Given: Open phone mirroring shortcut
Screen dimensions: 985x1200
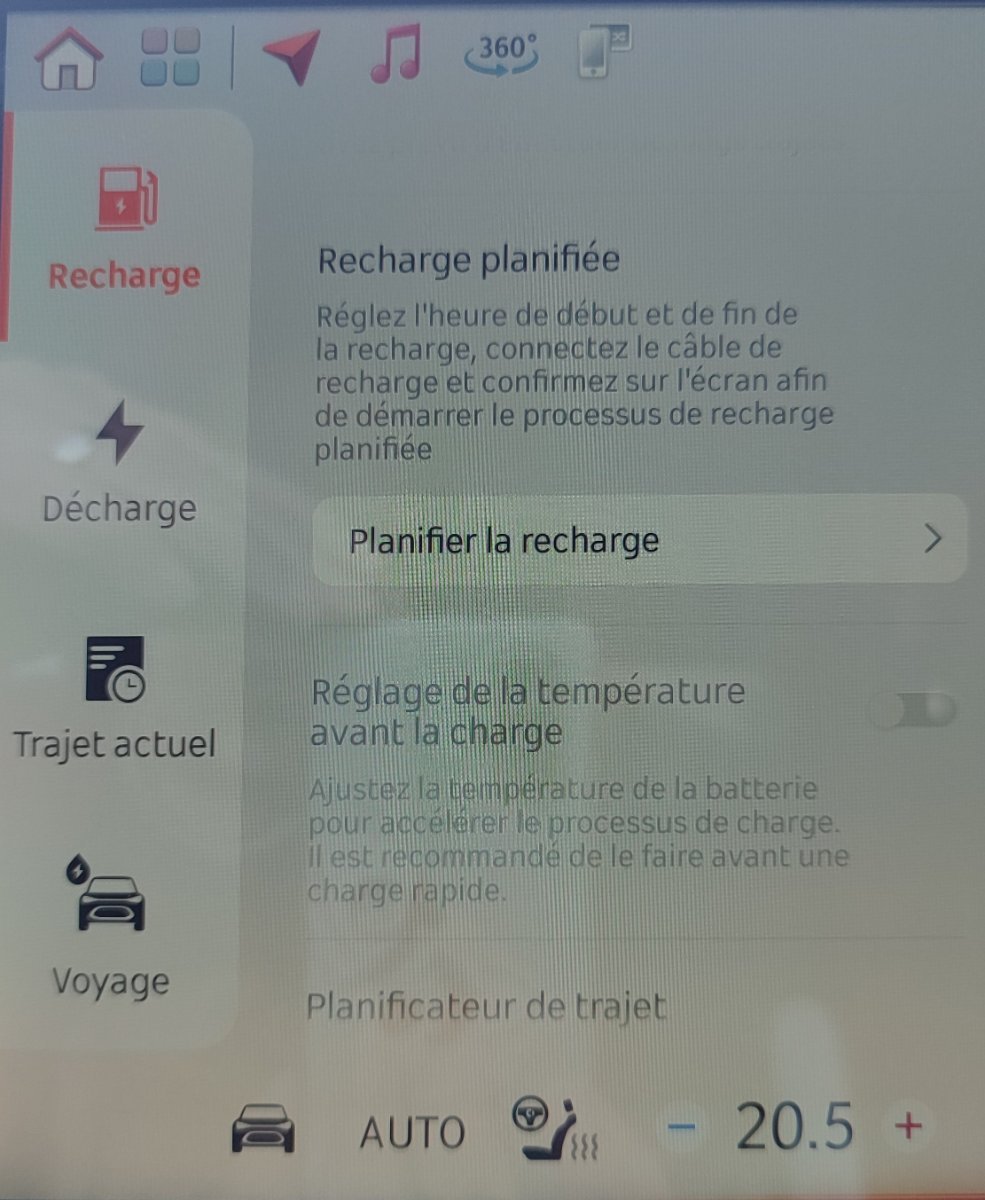Looking at the screenshot, I should pyautogui.click(x=605, y=52).
